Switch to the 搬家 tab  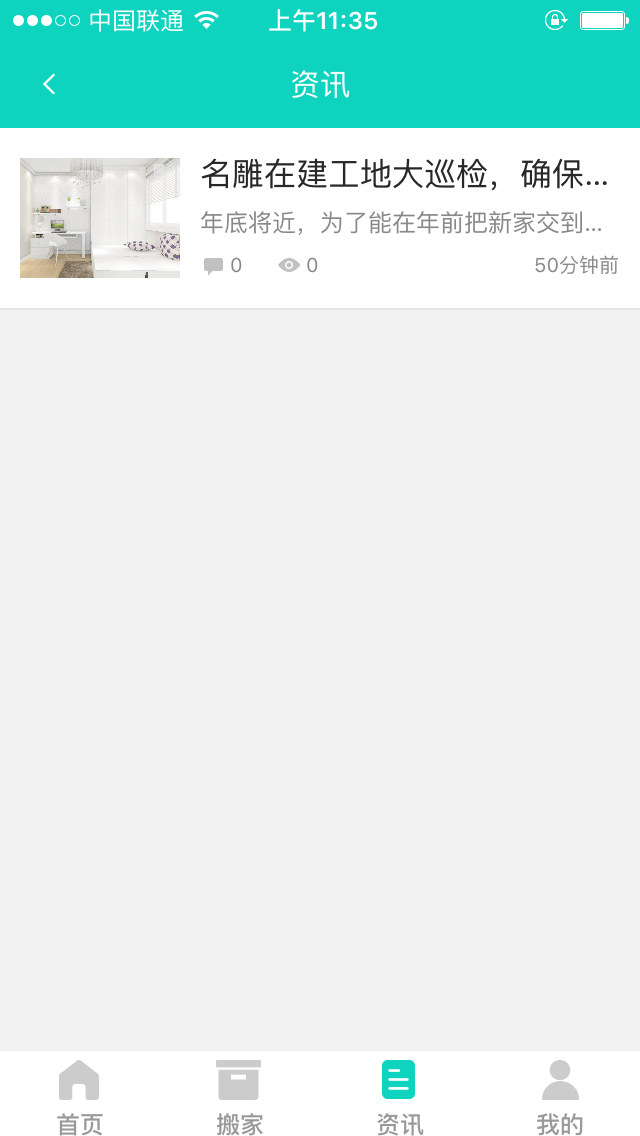pos(239,1096)
